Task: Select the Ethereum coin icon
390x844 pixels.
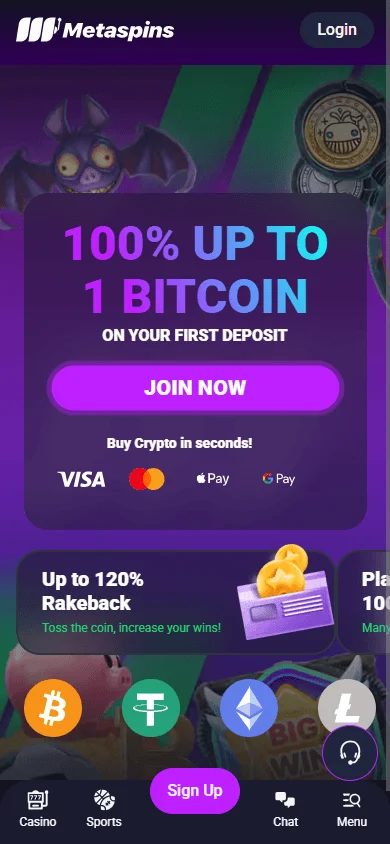Action: tap(249, 708)
